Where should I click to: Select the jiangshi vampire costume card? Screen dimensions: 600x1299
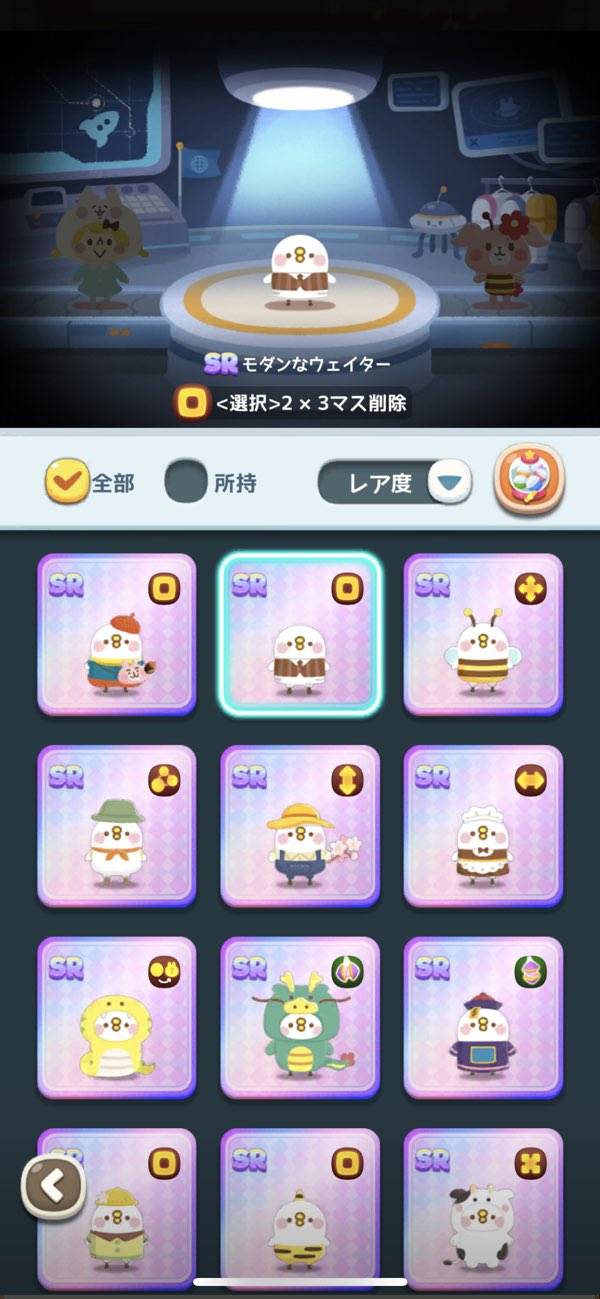(x=483, y=1018)
